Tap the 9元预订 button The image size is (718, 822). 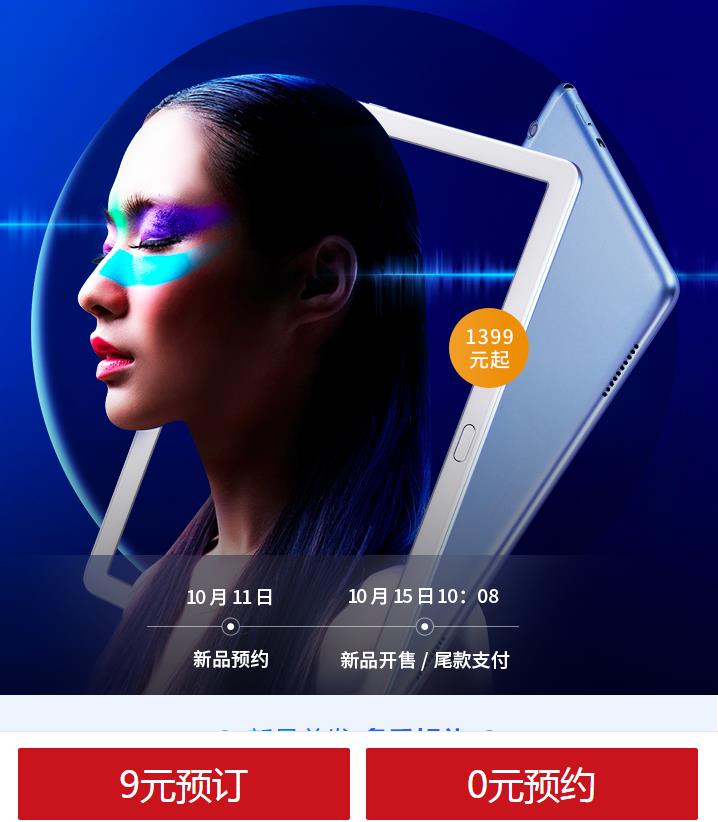coord(184,784)
